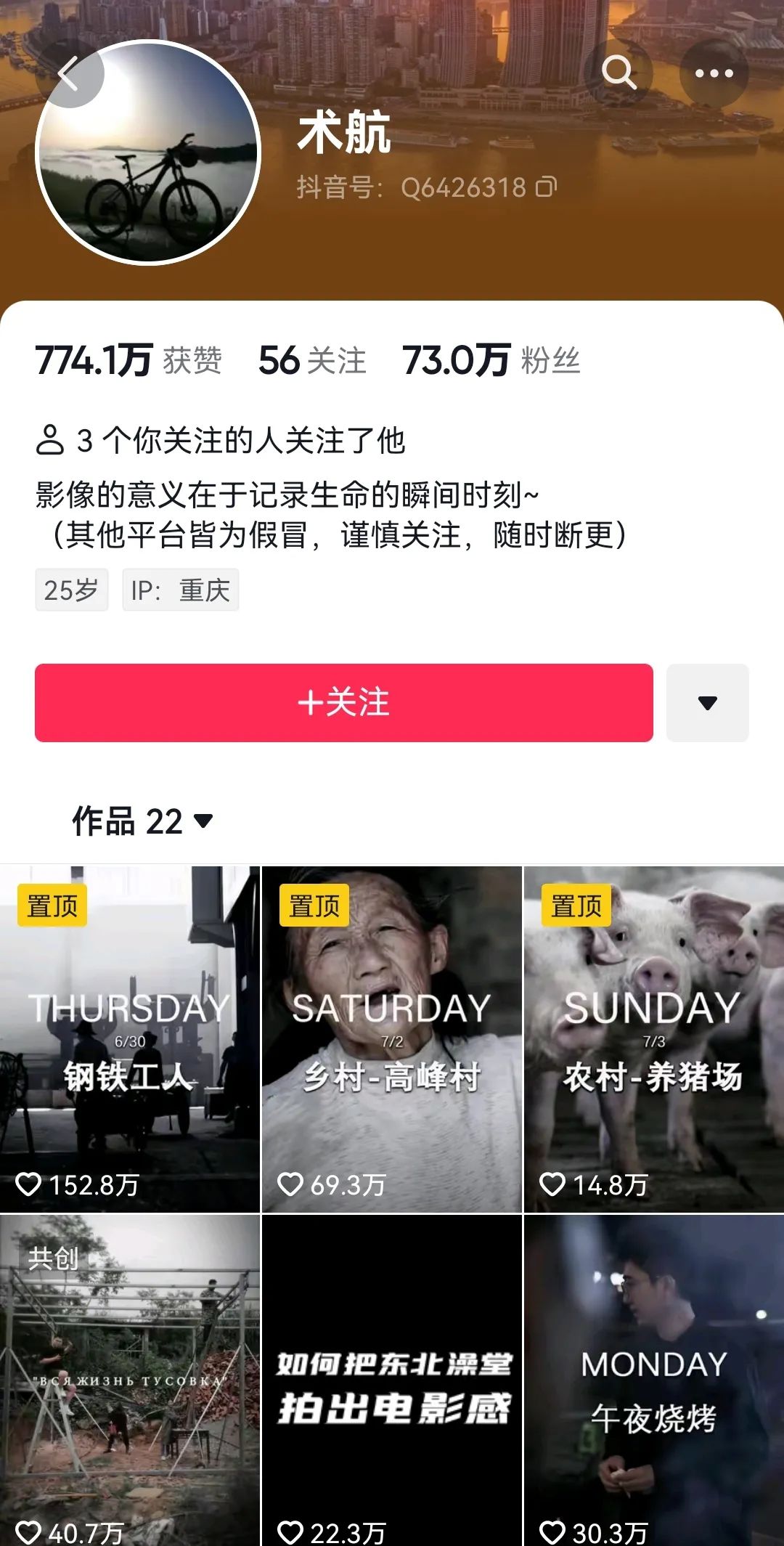Go back using the arrow icon
Screen dimensions: 784x1546
pos(68,73)
